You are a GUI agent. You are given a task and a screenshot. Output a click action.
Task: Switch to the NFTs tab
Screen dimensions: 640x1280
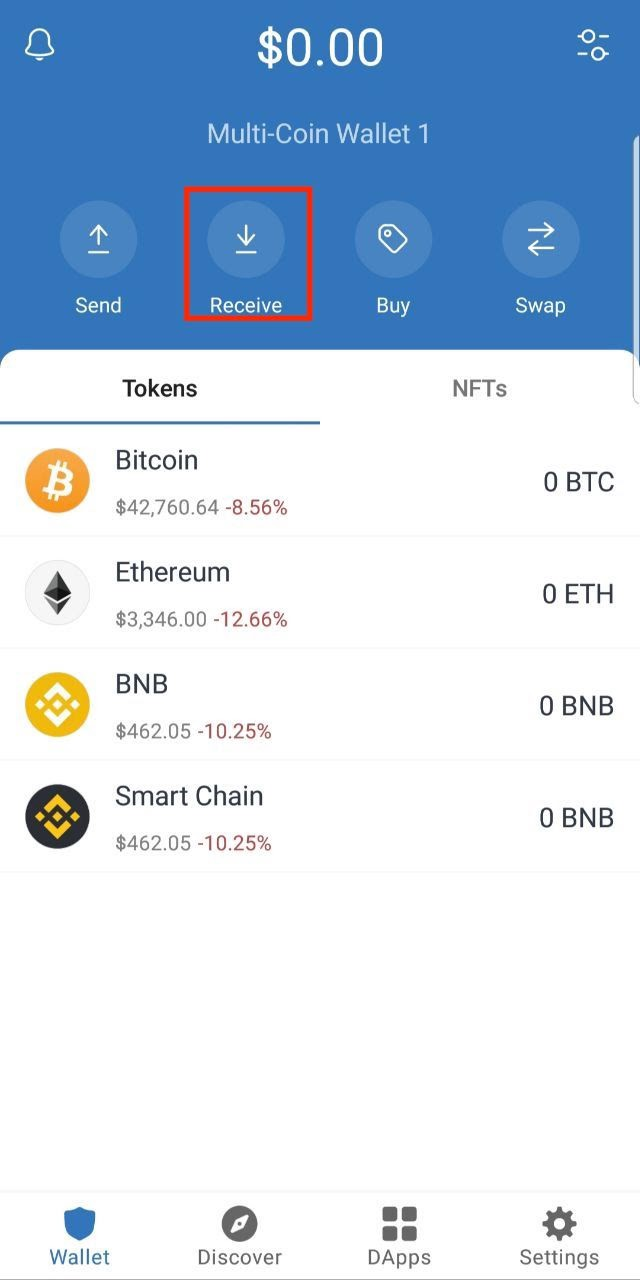coord(480,388)
